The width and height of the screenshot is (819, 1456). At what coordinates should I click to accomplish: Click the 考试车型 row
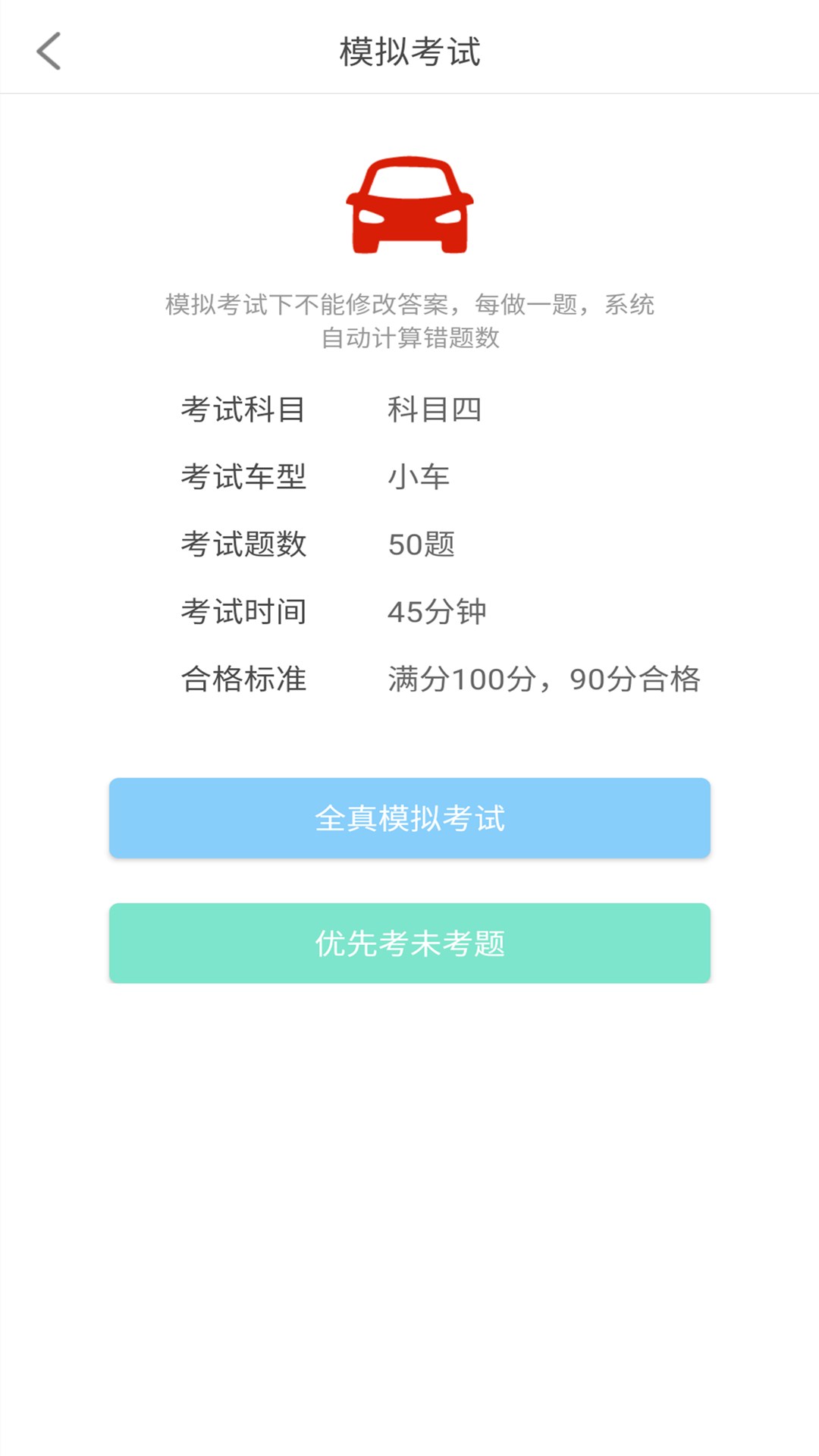point(244,478)
